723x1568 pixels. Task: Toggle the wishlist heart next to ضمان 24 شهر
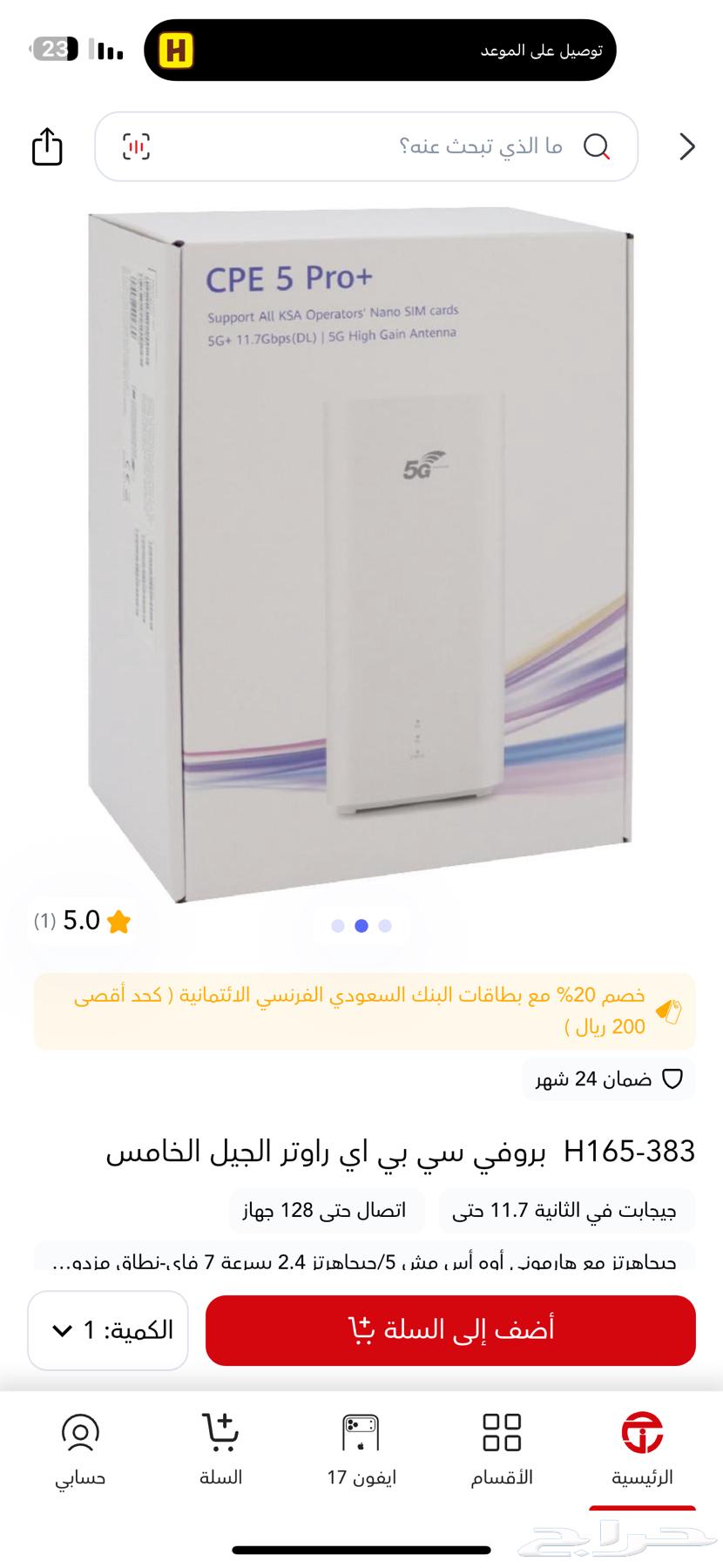[672, 1079]
